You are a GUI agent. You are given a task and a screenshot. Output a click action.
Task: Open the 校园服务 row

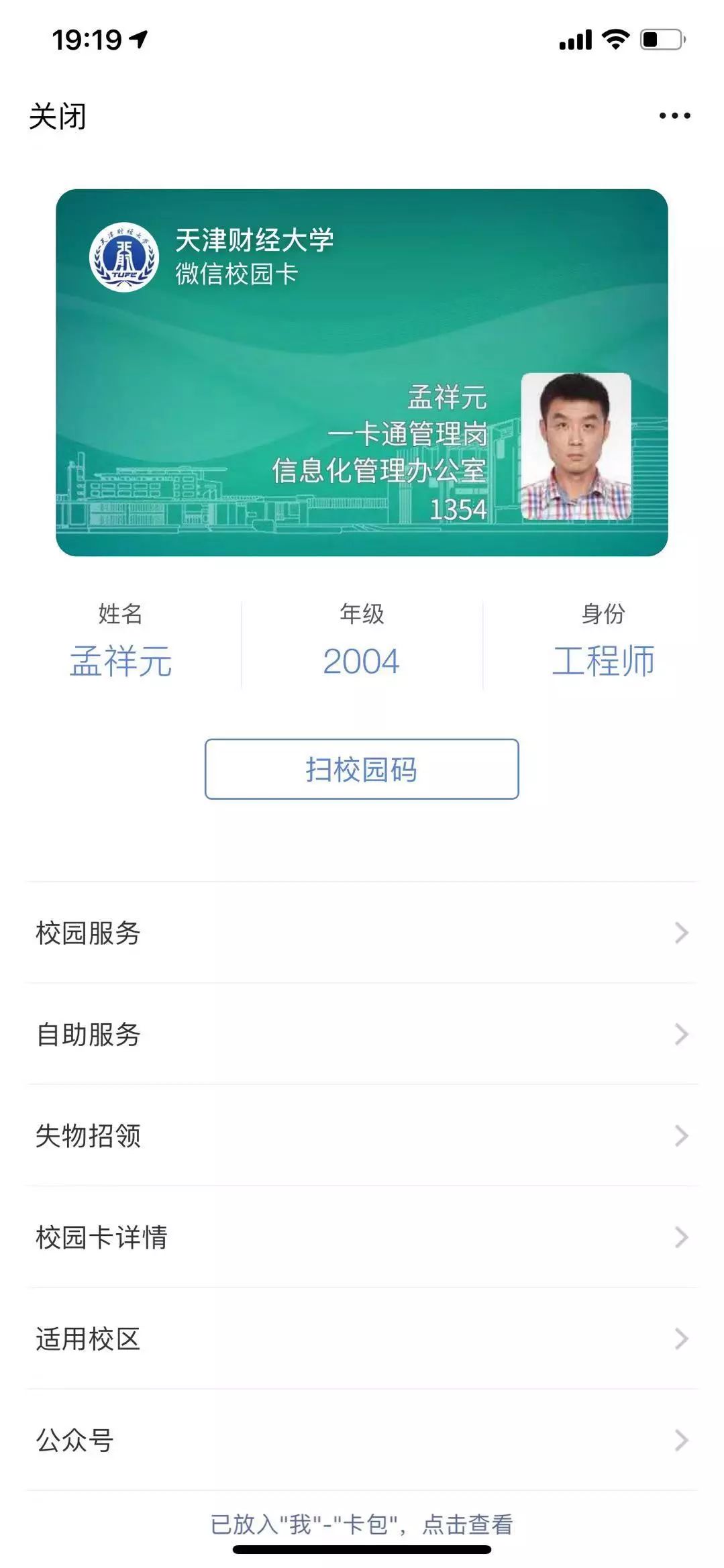(x=362, y=933)
